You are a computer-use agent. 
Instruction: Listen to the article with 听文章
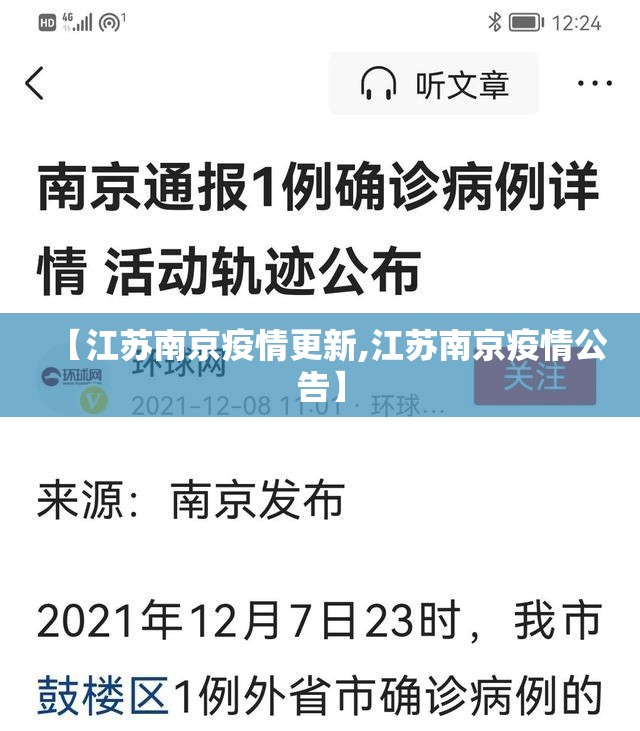tap(434, 84)
